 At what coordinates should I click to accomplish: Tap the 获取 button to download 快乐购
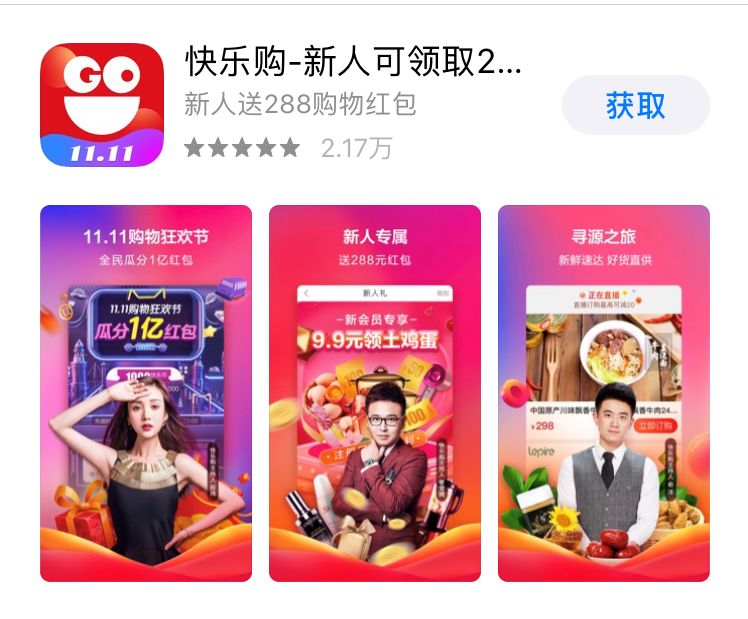[635, 105]
